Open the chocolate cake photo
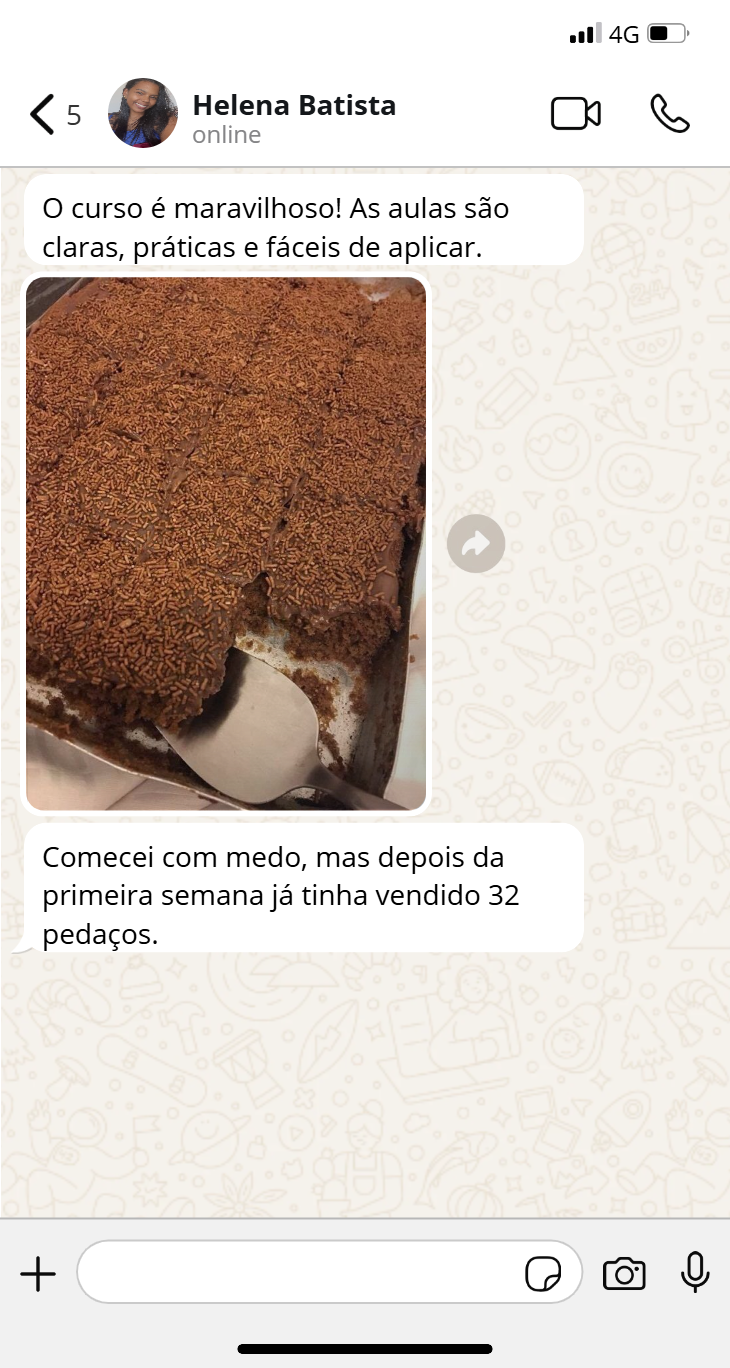This screenshot has height=1368, width=730. (226, 543)
